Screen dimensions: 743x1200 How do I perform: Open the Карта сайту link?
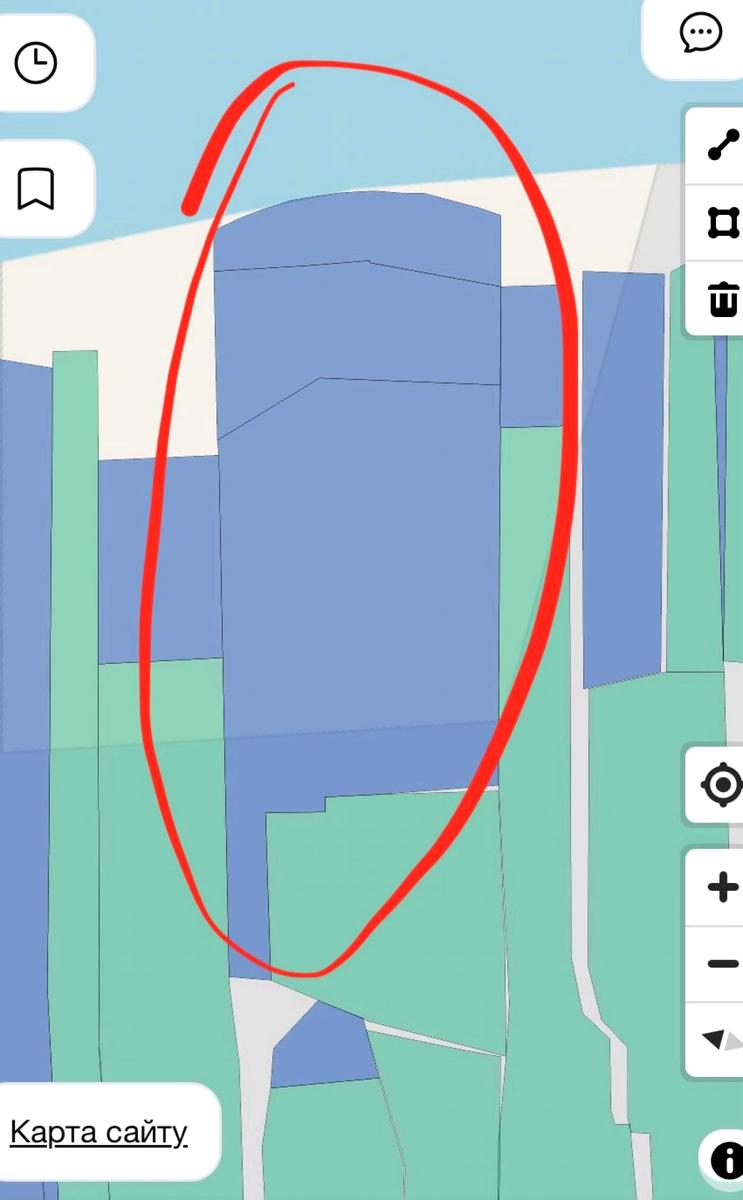pos(98,1132)
